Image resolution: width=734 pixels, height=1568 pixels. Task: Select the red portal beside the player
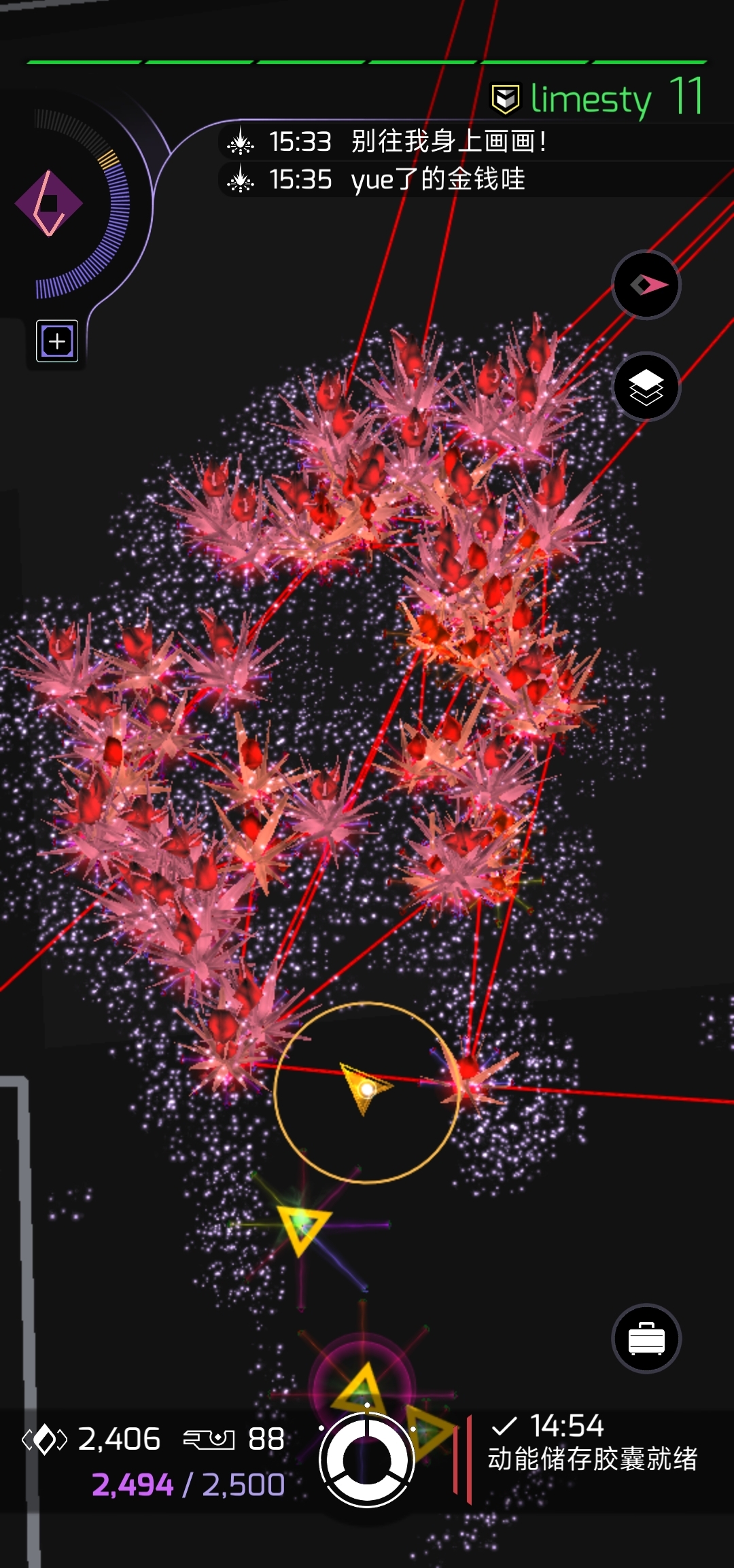(469, 1070)
